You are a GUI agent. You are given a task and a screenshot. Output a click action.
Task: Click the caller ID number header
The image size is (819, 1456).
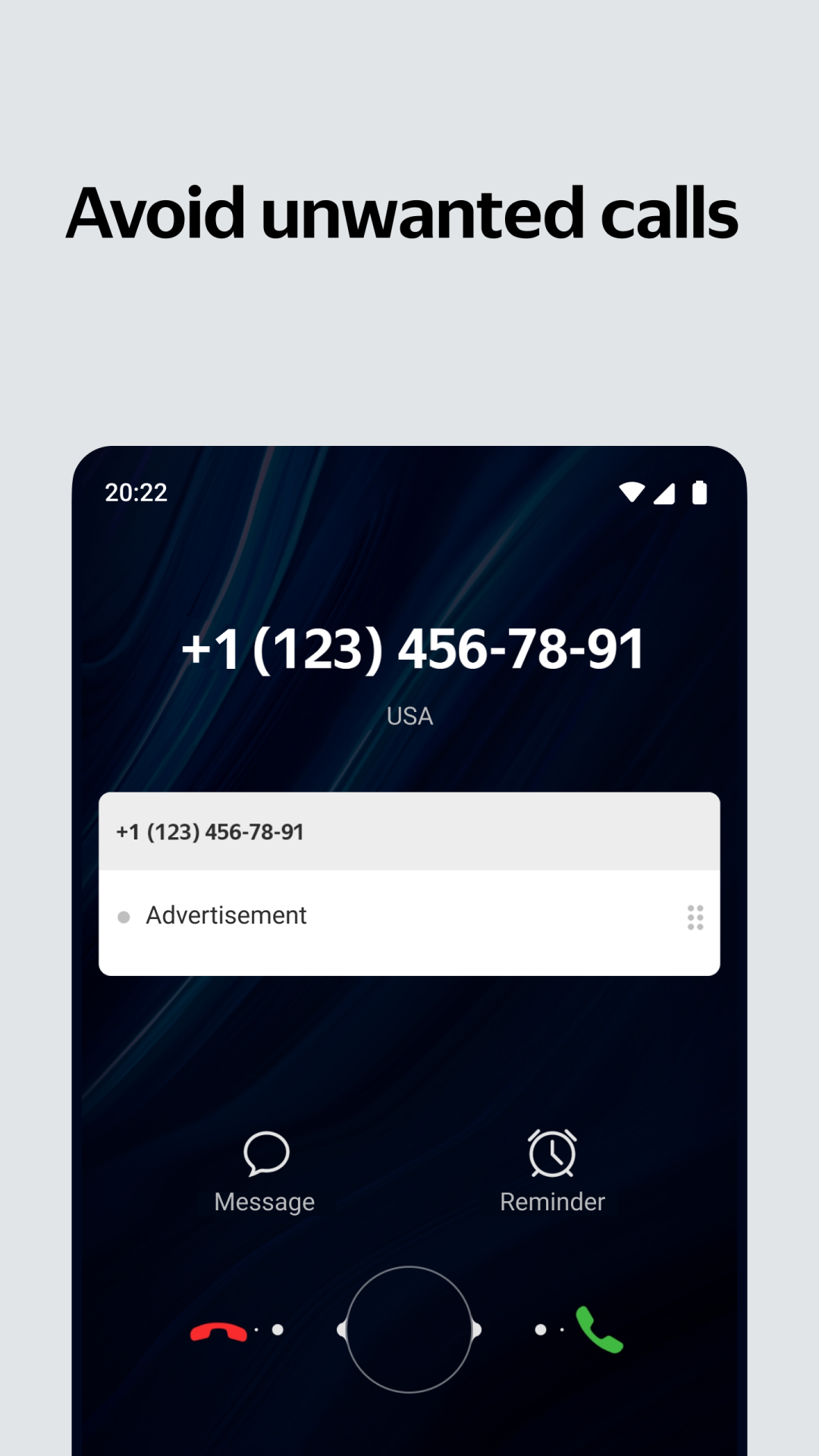coord(210,831)
